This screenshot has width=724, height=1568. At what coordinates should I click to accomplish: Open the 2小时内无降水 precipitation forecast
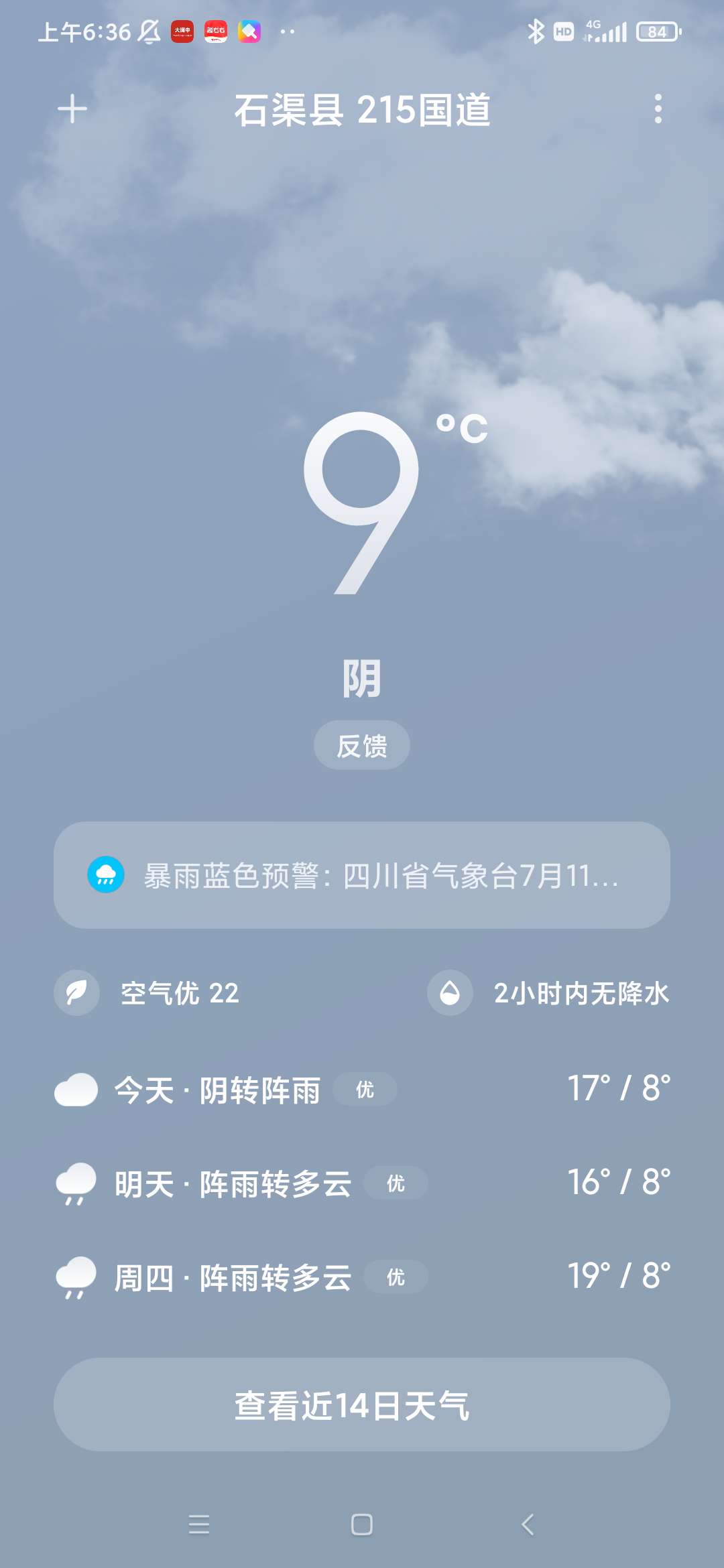pyautogui.click(x=548, y=993)
